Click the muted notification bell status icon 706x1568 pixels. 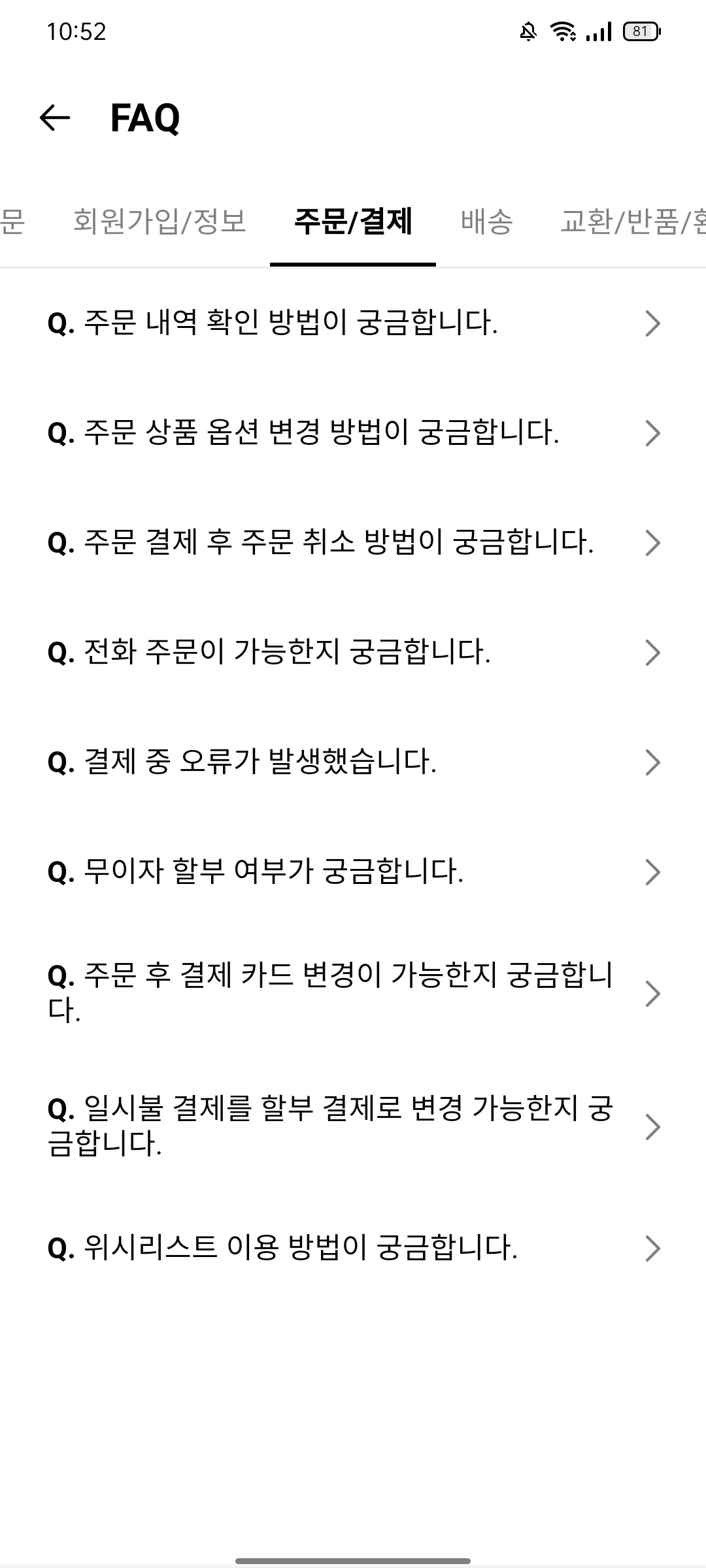[x=527, y=31]
